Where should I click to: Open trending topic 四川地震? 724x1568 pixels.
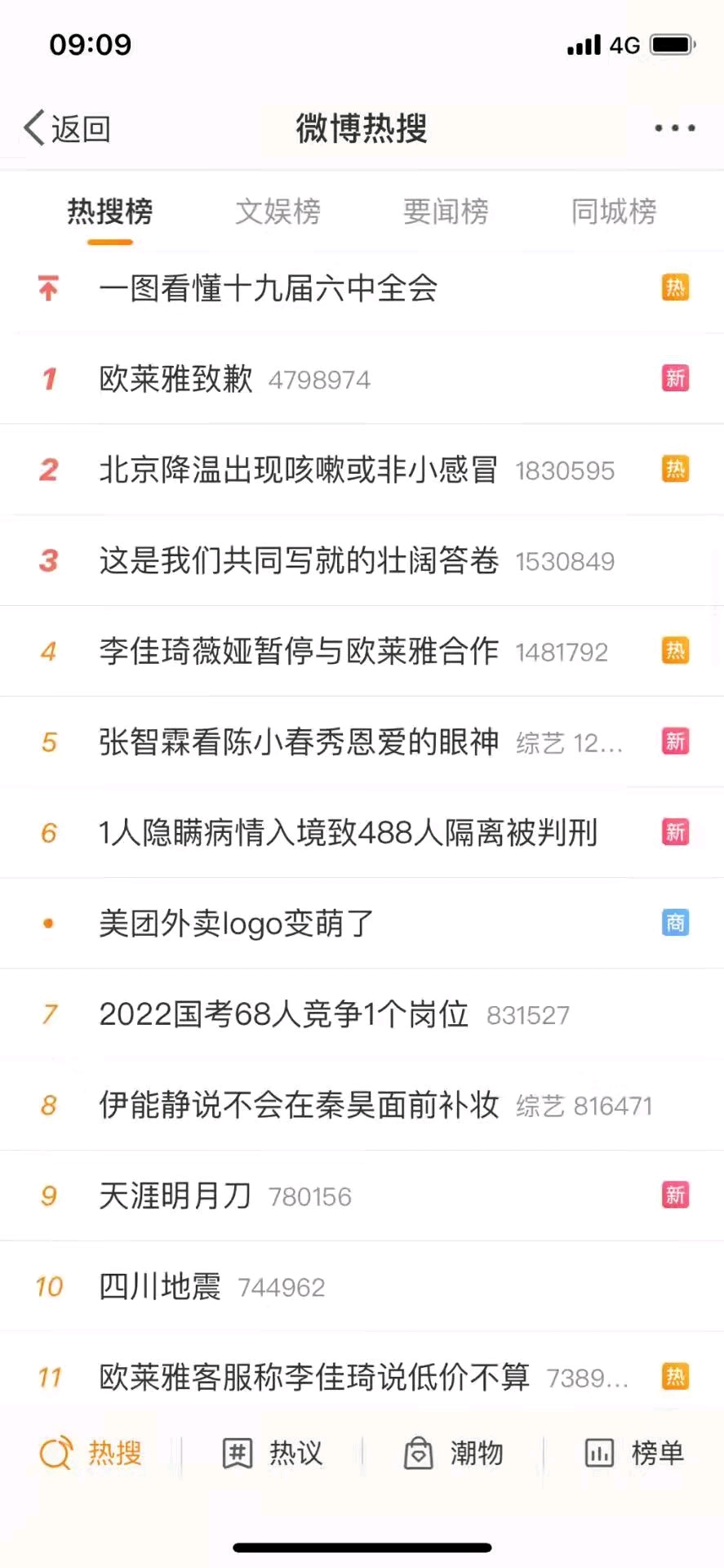click(x=362, y=1286)
